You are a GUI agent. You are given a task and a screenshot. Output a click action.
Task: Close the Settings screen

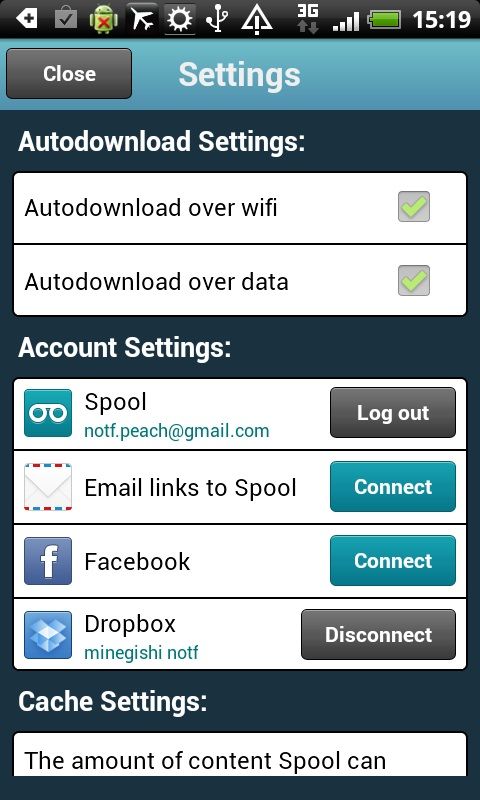pyautogui.click(x=69, y=73)
